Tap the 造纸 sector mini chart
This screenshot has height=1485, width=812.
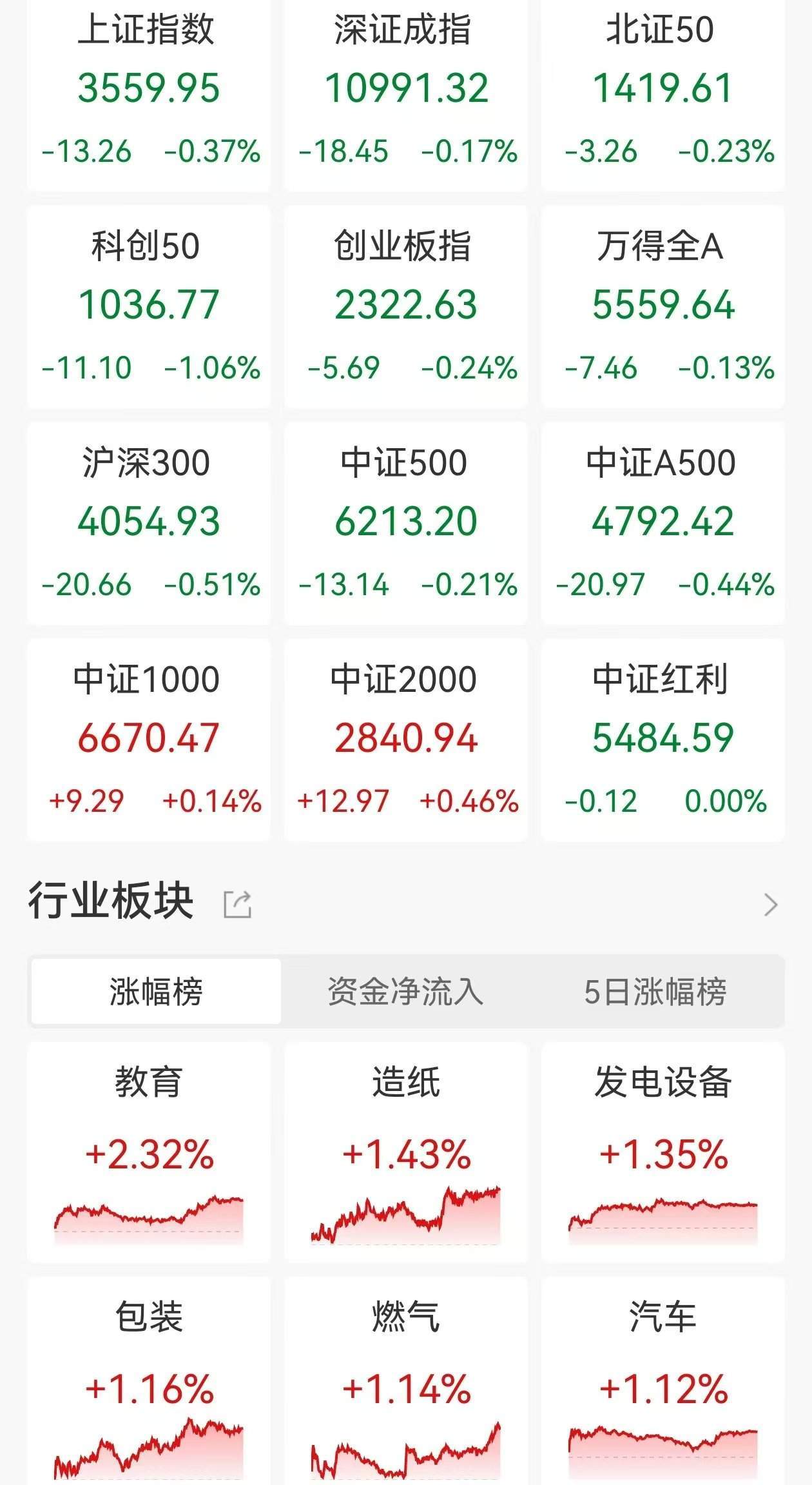coord(406,1215)
